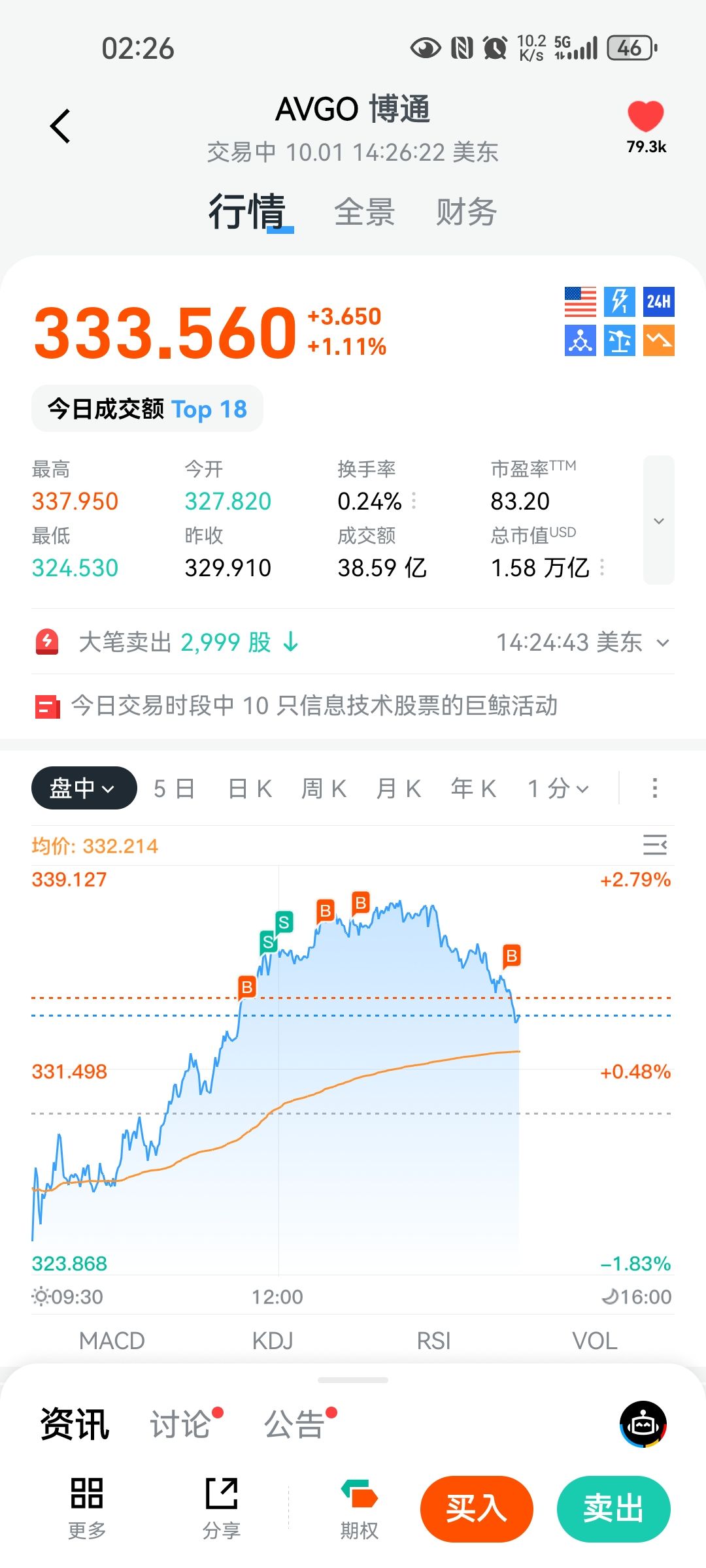Viewport: 706px width, 1568px height.
Task: Expand the stock stats chevron
Action: (x=658, y=521)
